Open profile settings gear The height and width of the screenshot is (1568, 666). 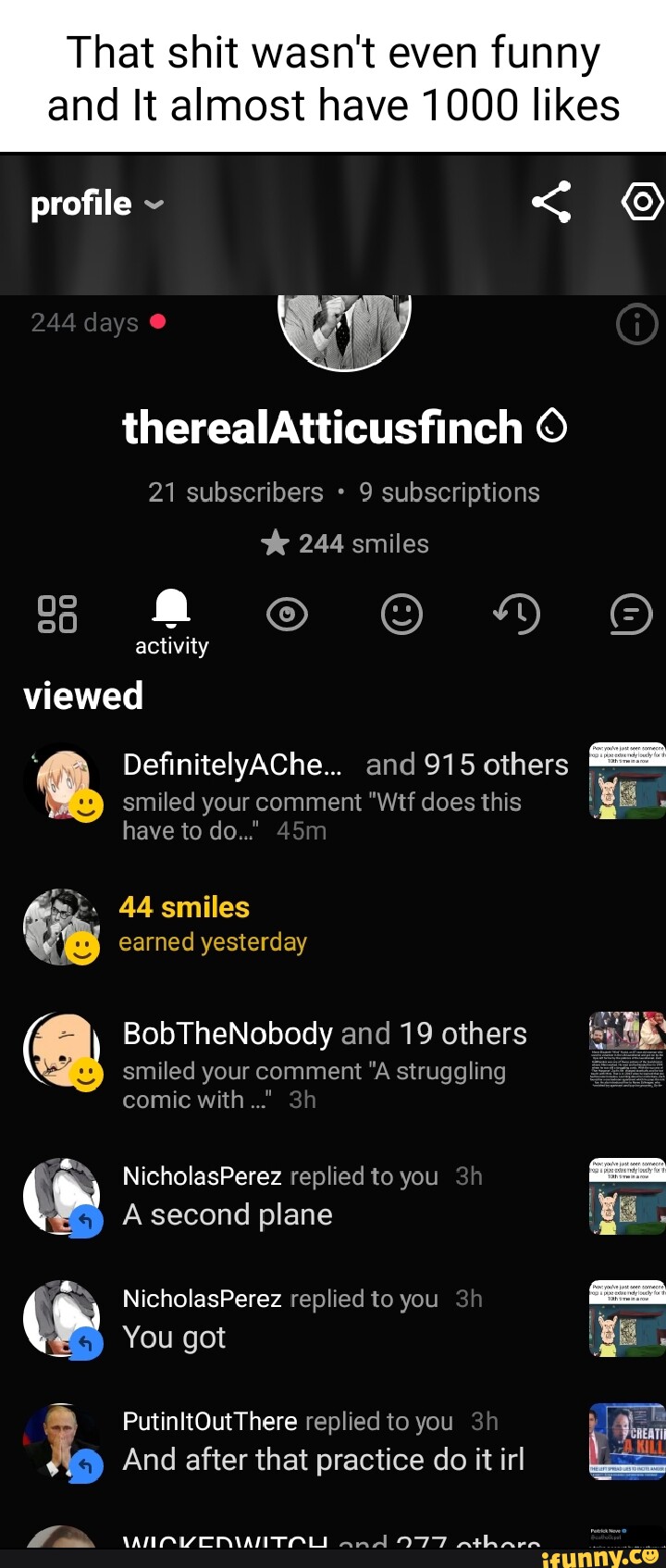(x=643, y=202)
